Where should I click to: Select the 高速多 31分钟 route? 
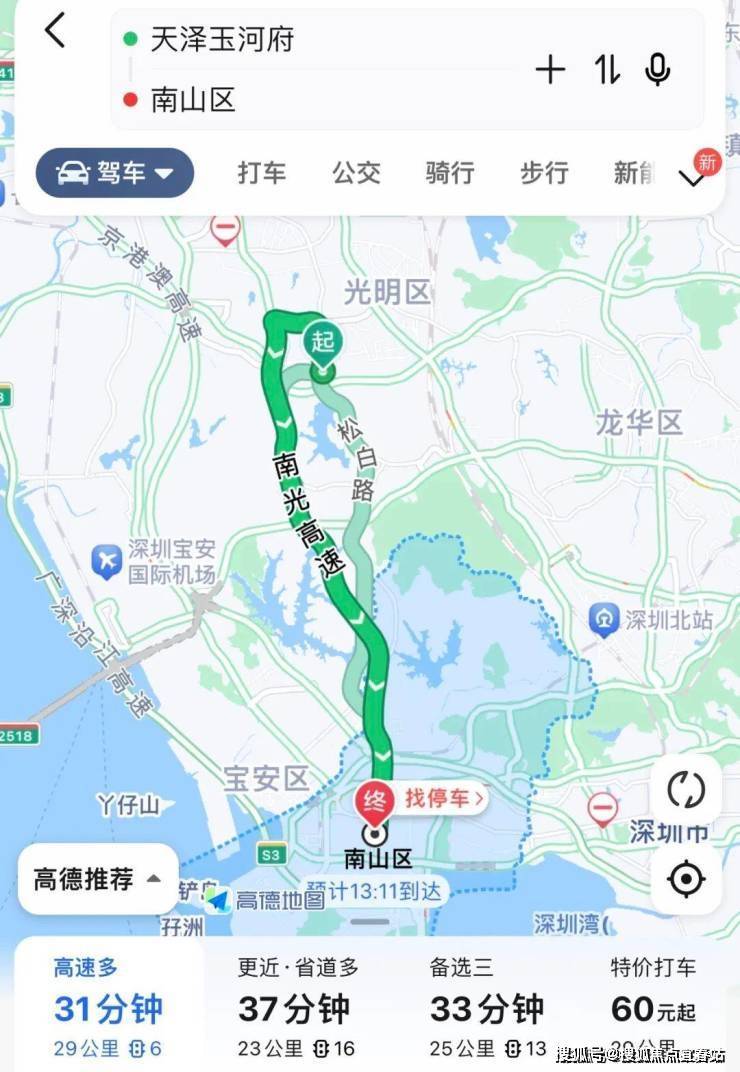(x=108, y=1006)
